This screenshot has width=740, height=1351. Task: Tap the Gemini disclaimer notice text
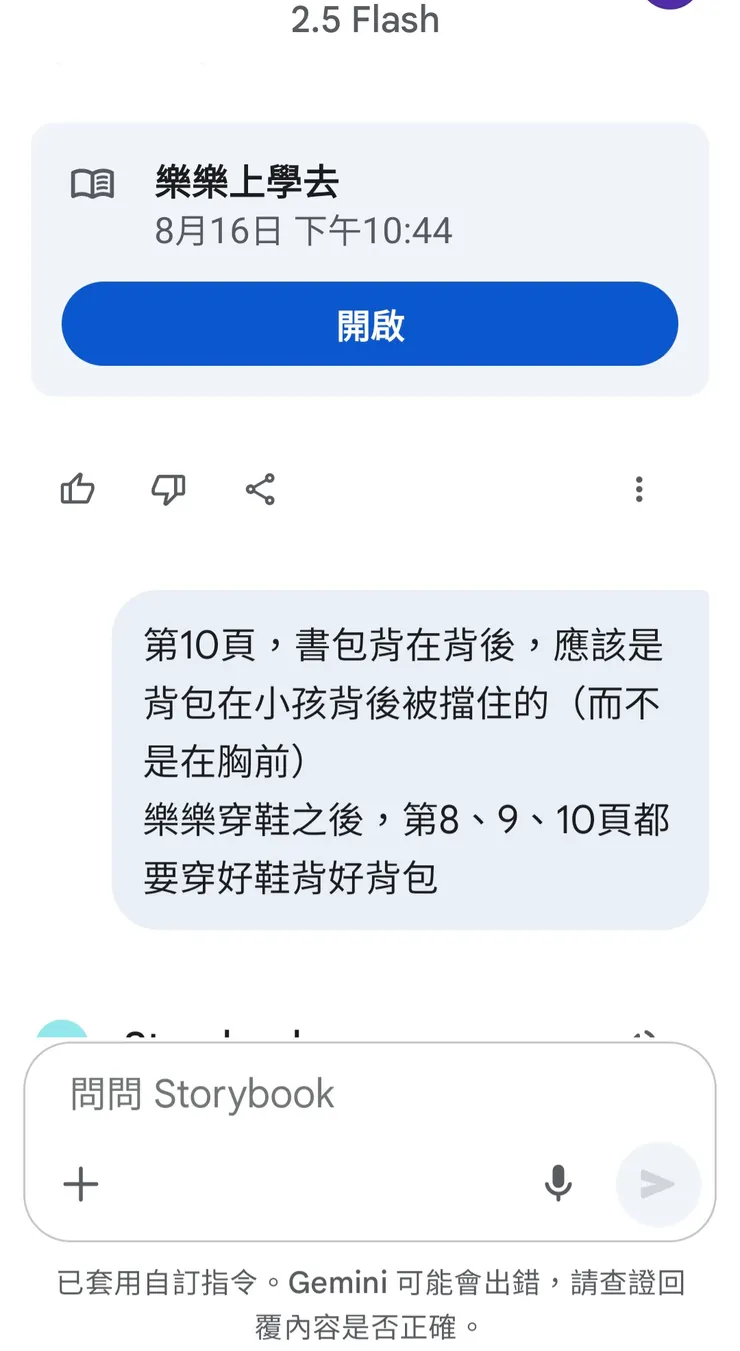(370, 1300)
